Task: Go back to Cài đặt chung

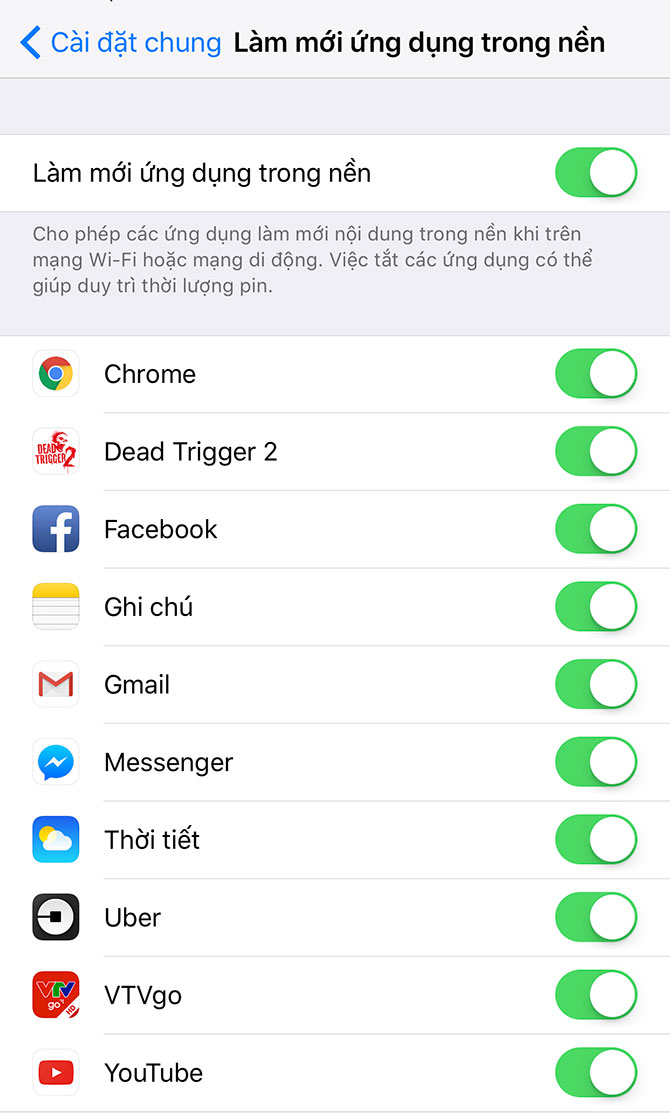Action: click(120, 43)
